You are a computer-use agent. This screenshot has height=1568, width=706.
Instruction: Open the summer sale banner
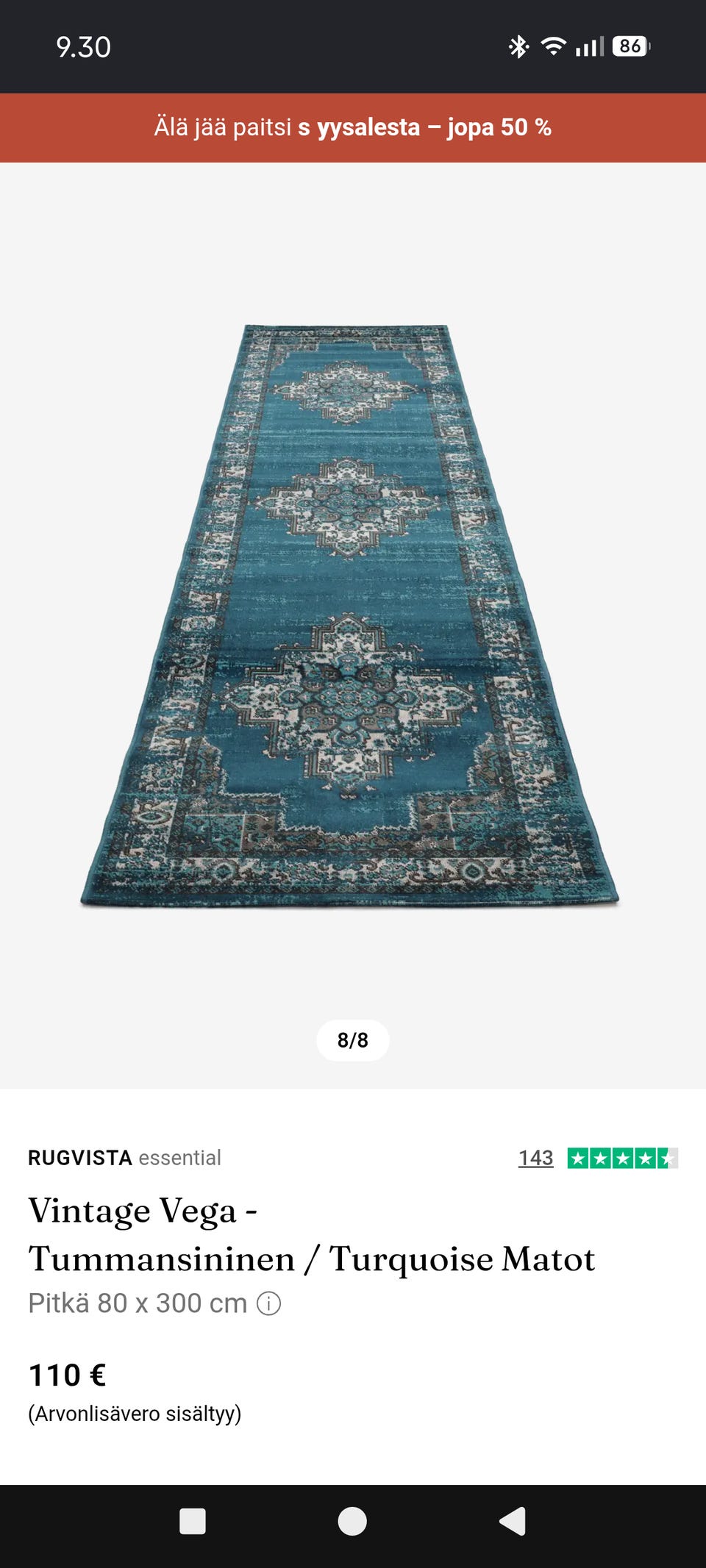(353, 127)
